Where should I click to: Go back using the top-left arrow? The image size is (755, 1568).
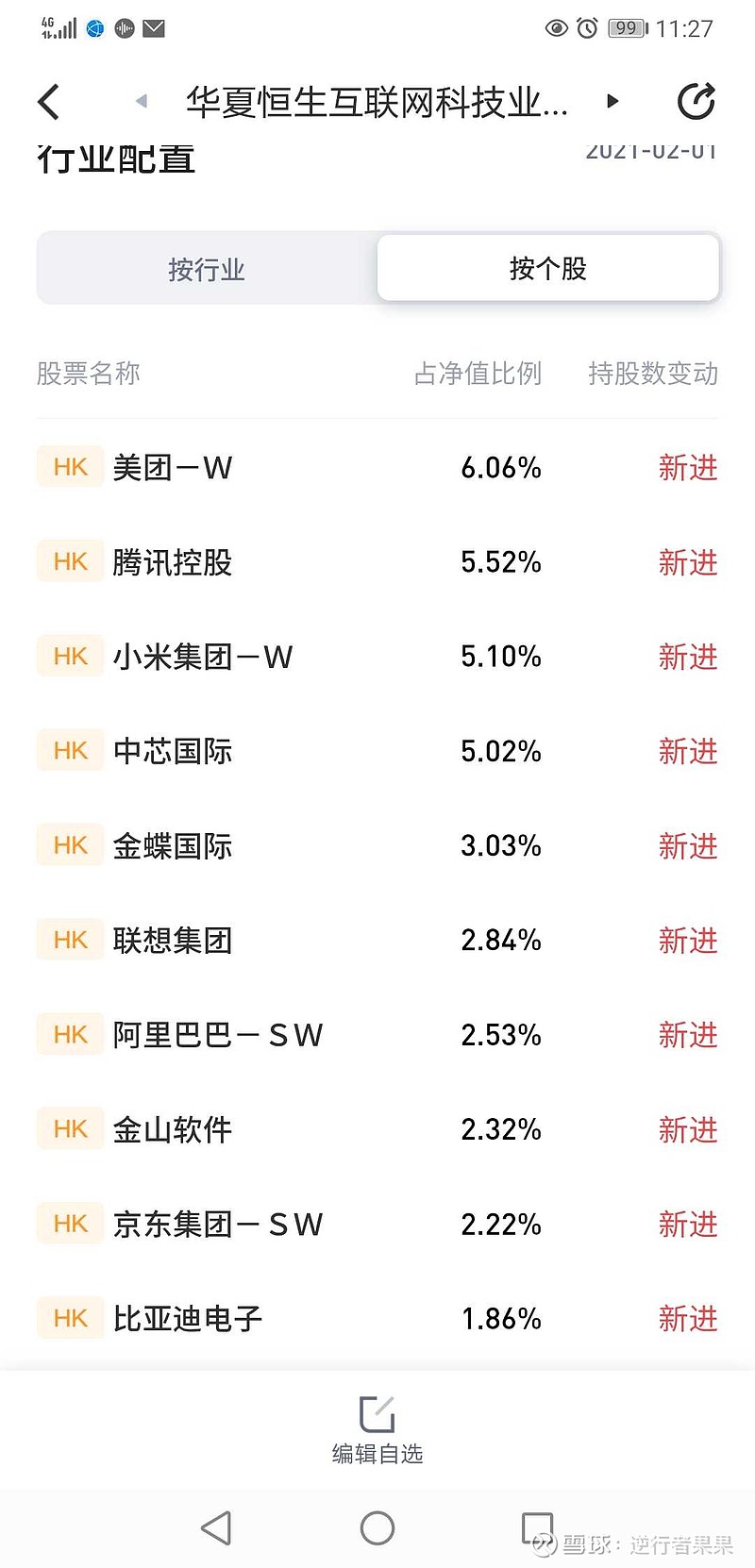[x=49, y=101]
